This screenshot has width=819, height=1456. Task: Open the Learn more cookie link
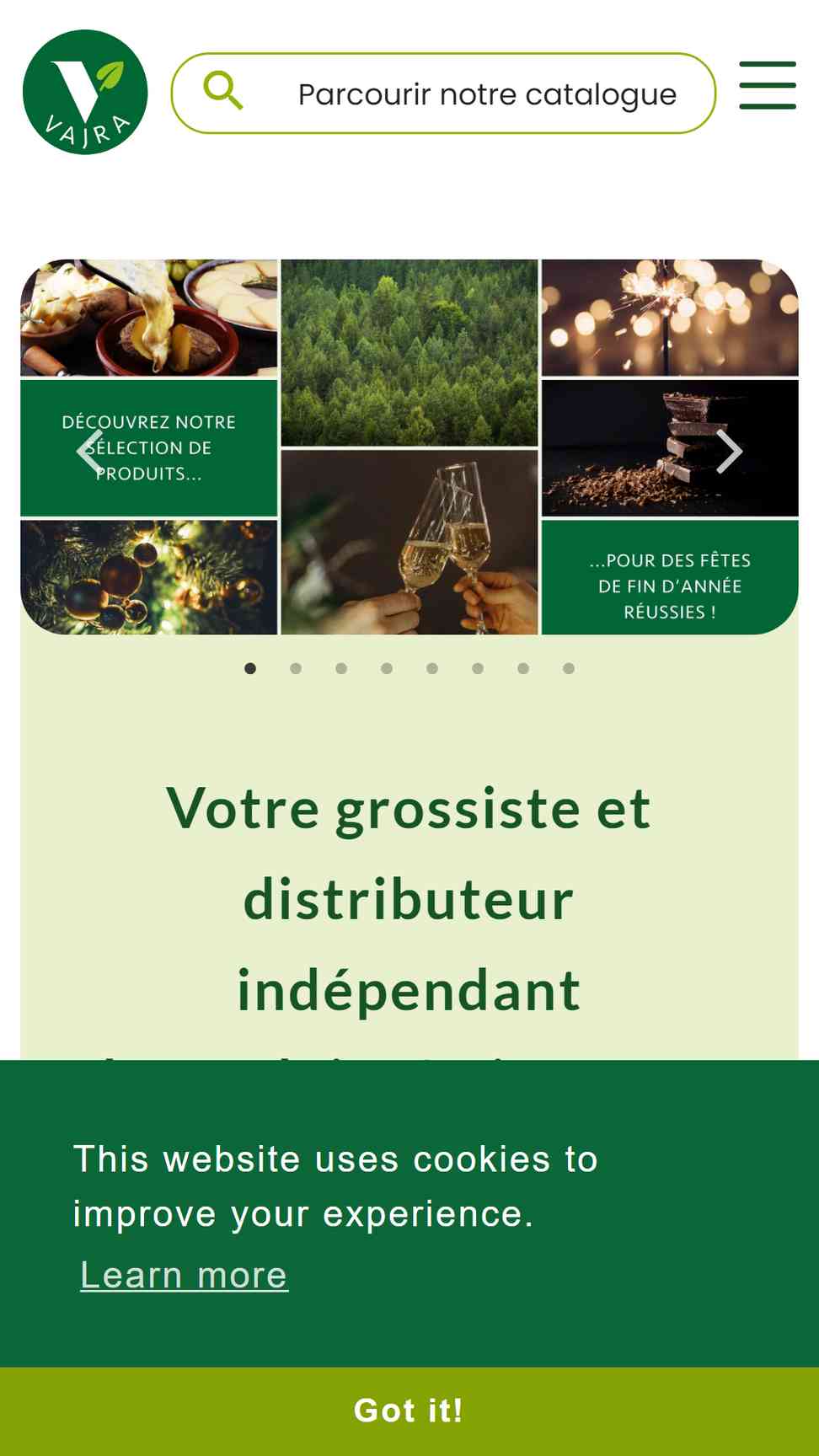pos(185,1275)
